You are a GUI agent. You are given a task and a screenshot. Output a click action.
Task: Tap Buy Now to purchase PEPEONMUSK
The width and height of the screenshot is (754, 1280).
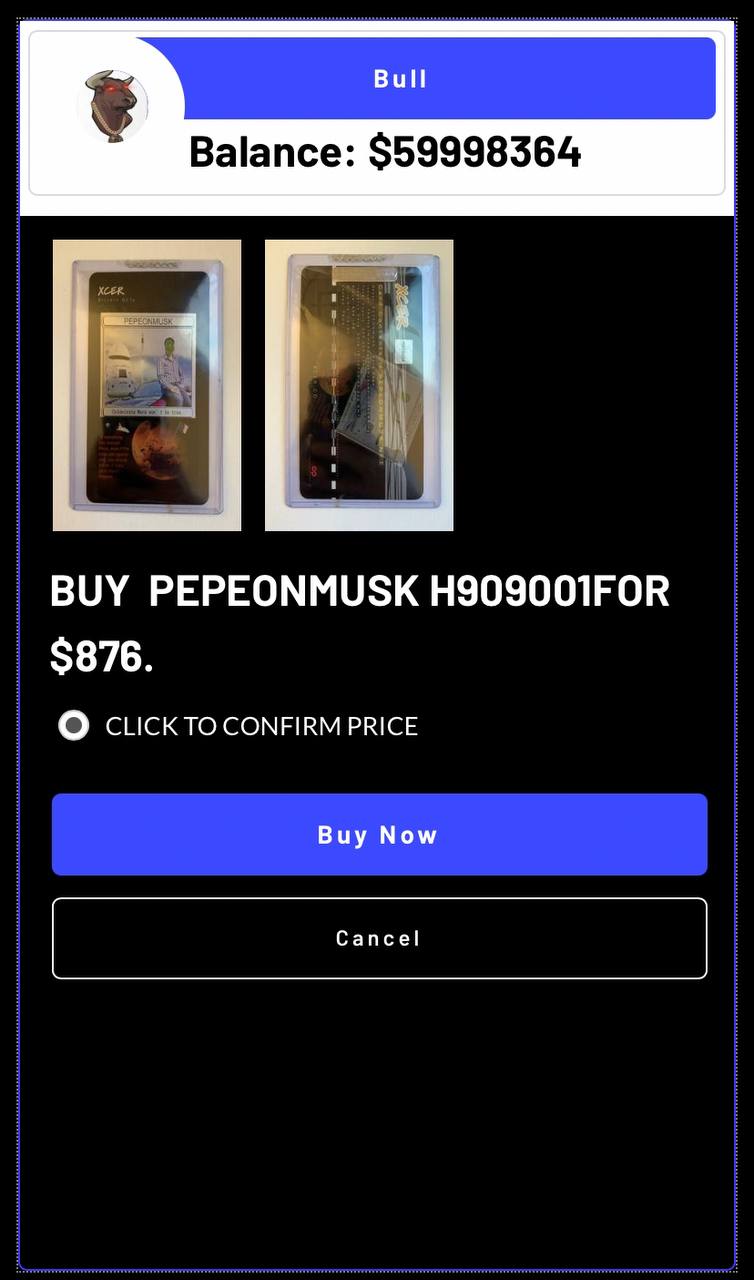coord(379,835)
